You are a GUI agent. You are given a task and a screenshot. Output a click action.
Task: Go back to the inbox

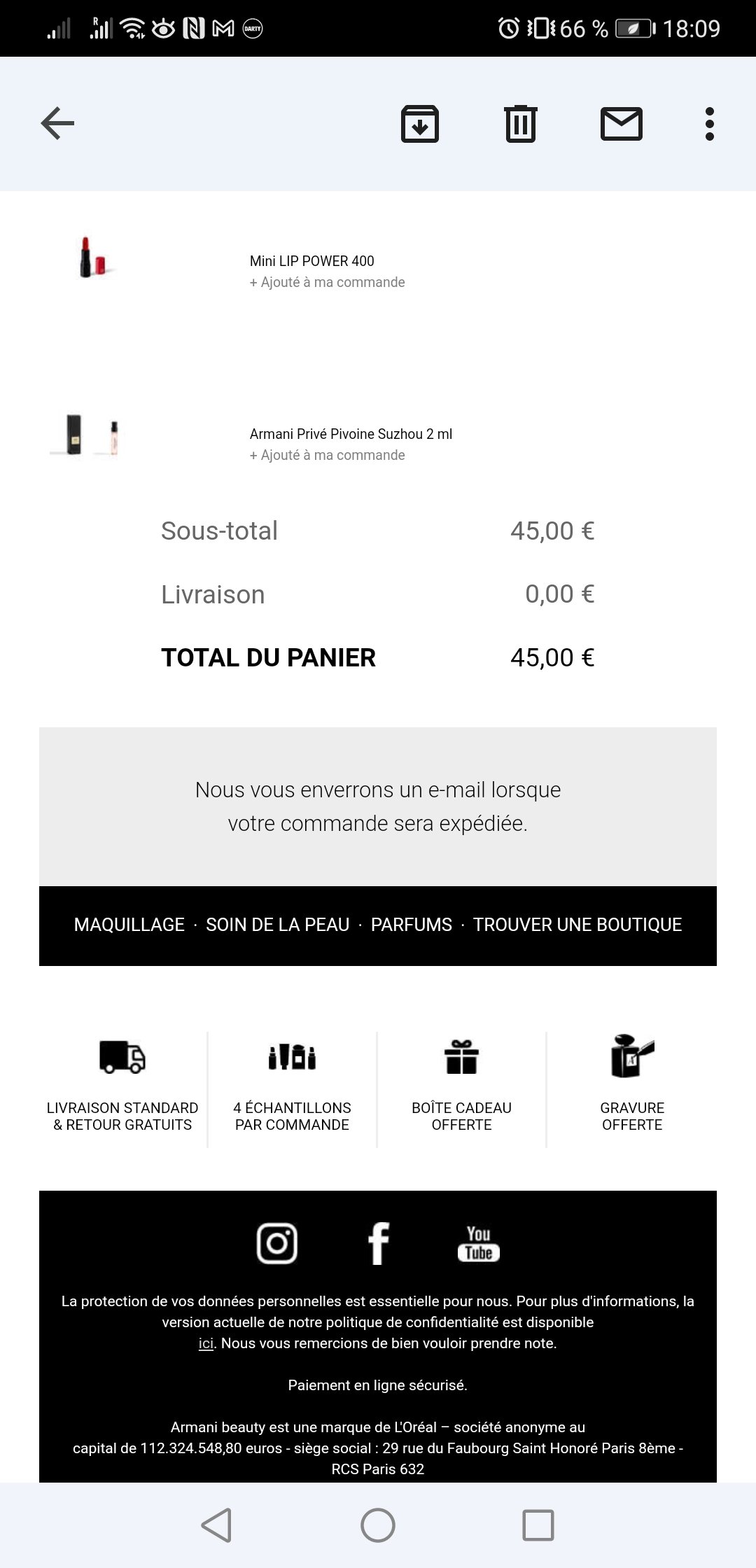57,124
